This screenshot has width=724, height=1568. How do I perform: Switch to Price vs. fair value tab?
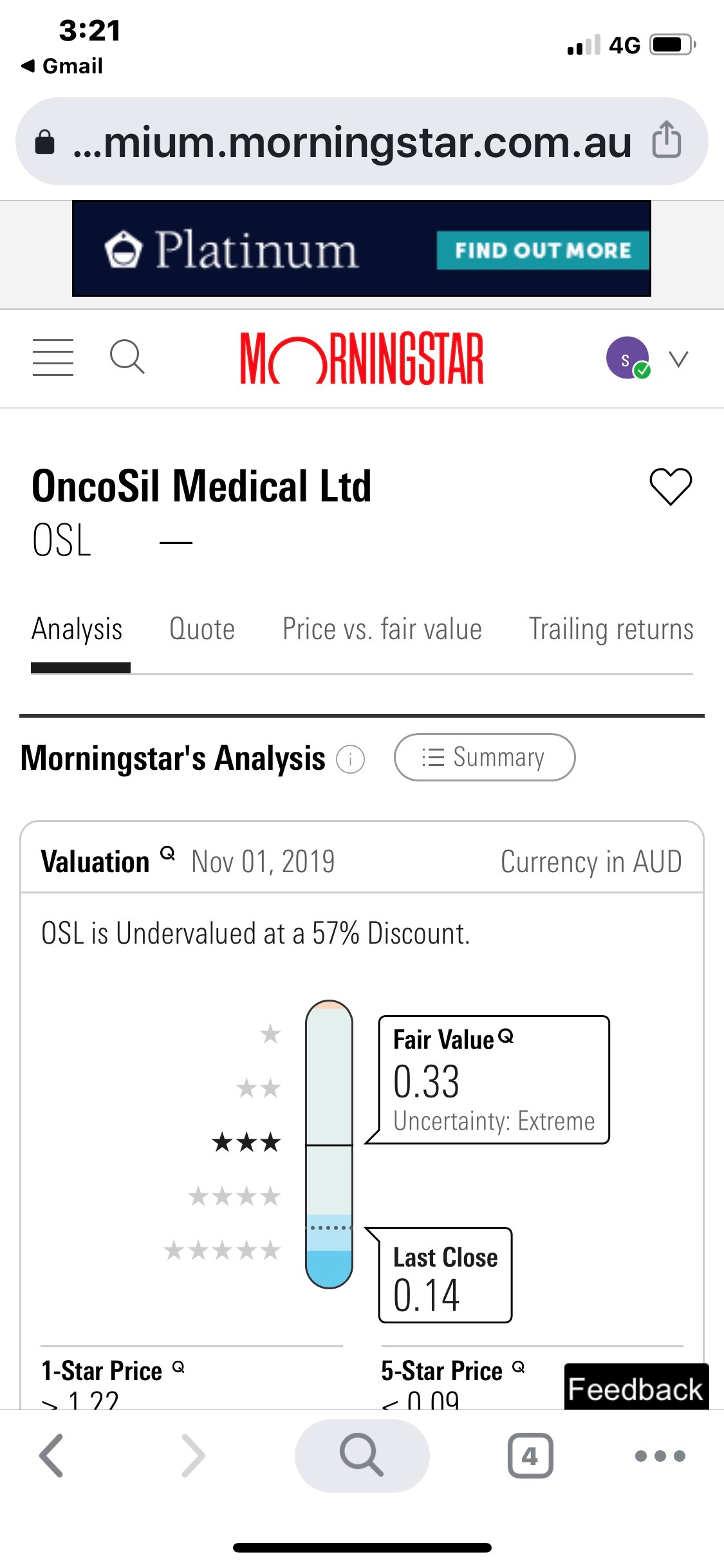pyautogui.click(x=382, y=629)
